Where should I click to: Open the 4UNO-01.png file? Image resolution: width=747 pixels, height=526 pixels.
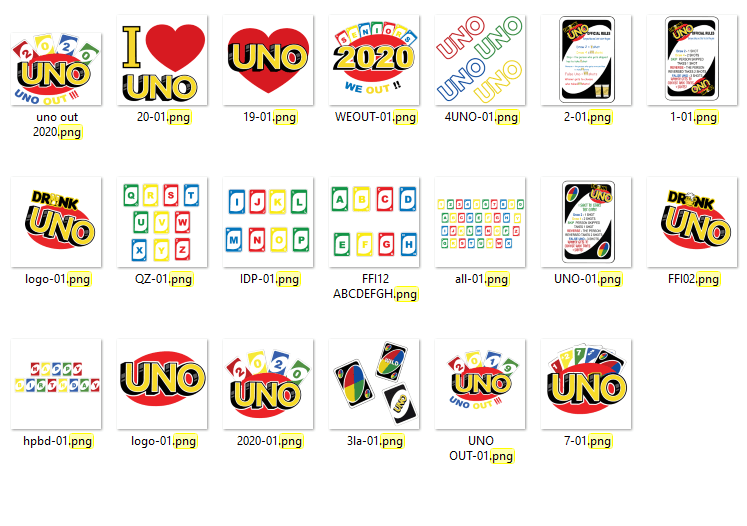coord(480,60)
